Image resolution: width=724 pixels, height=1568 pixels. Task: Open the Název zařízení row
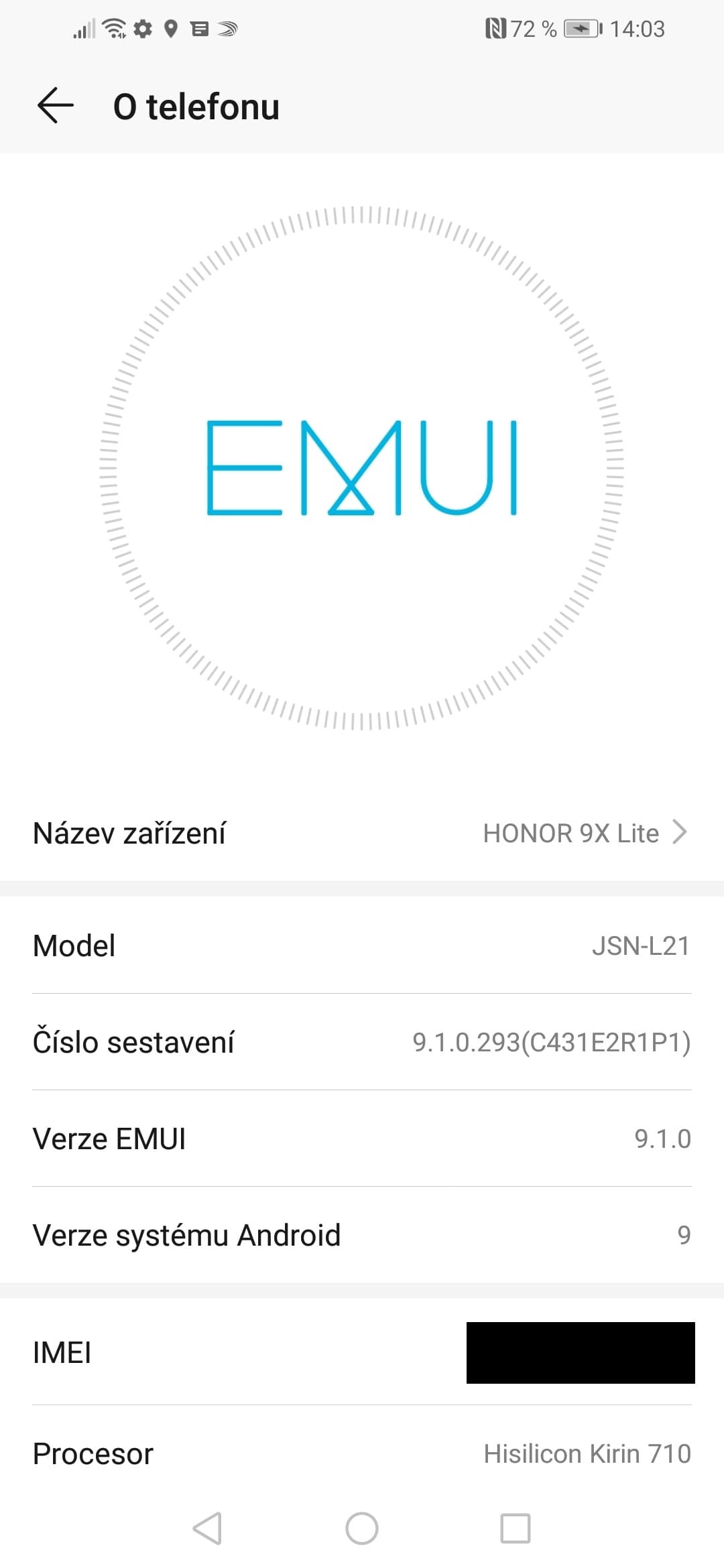click(362, 833)
